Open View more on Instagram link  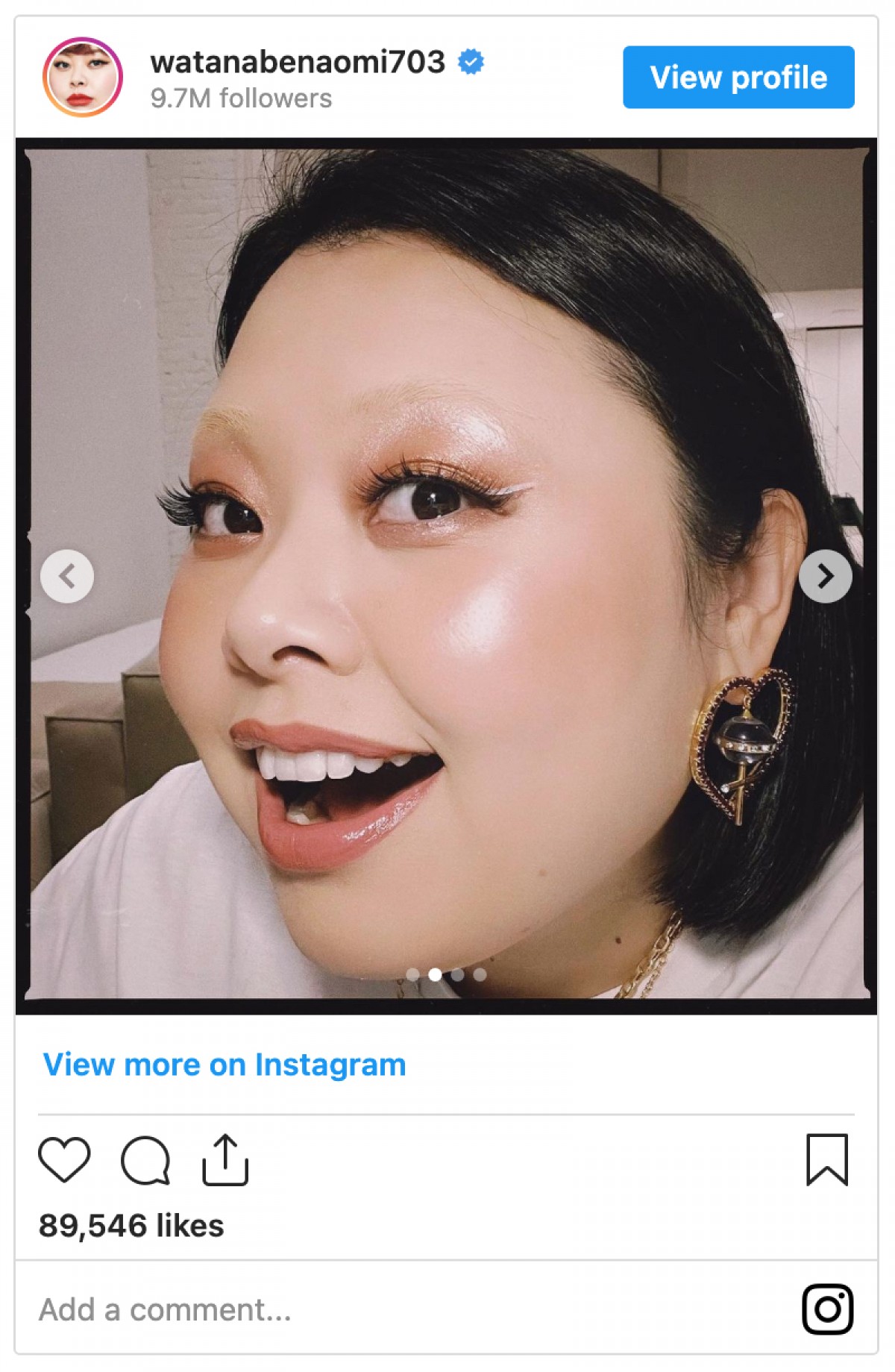(x=224, y=1065)
